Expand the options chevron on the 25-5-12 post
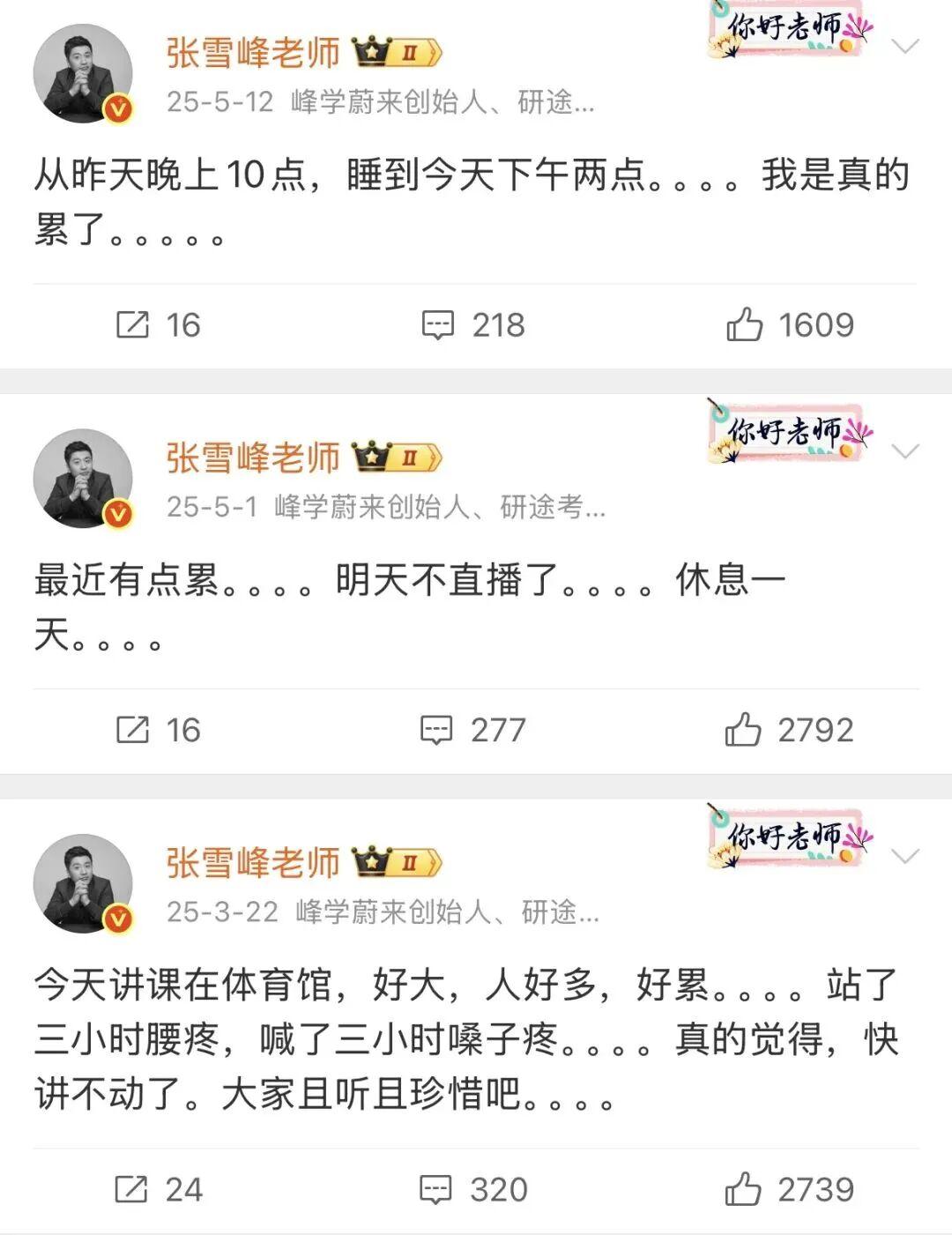 pos(905,46)
